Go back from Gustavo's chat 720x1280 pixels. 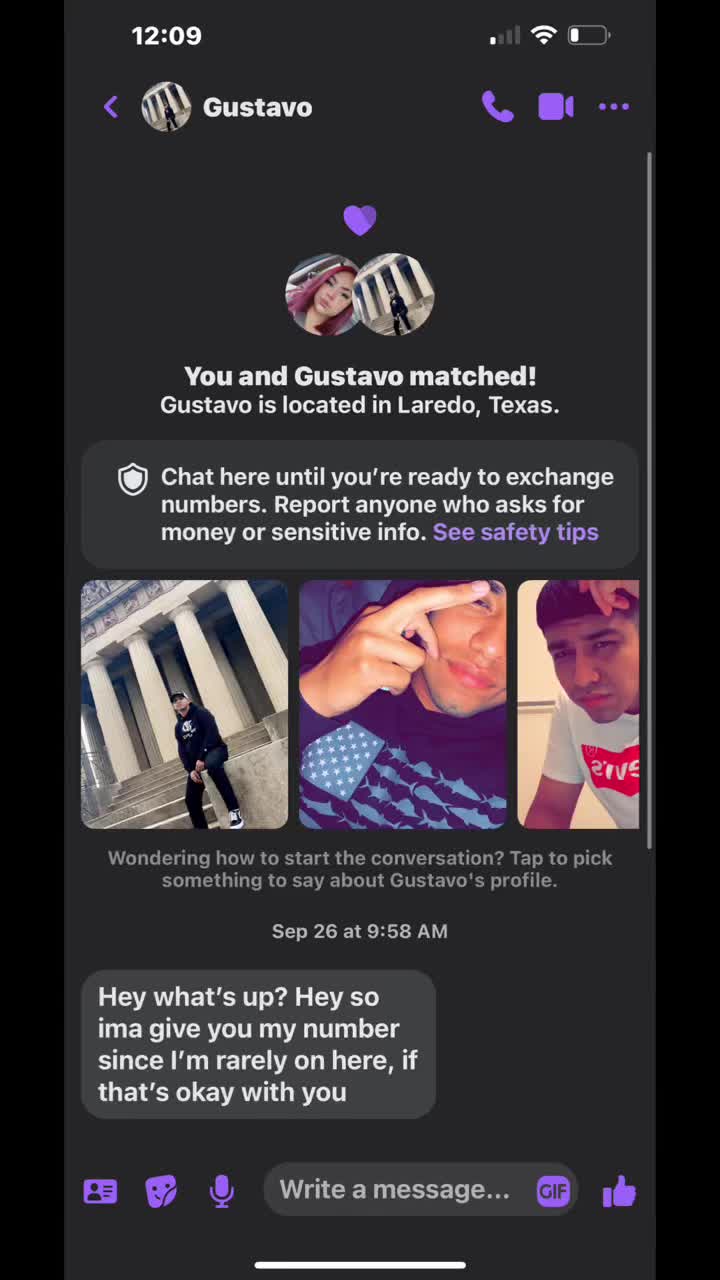pos(111,107)
